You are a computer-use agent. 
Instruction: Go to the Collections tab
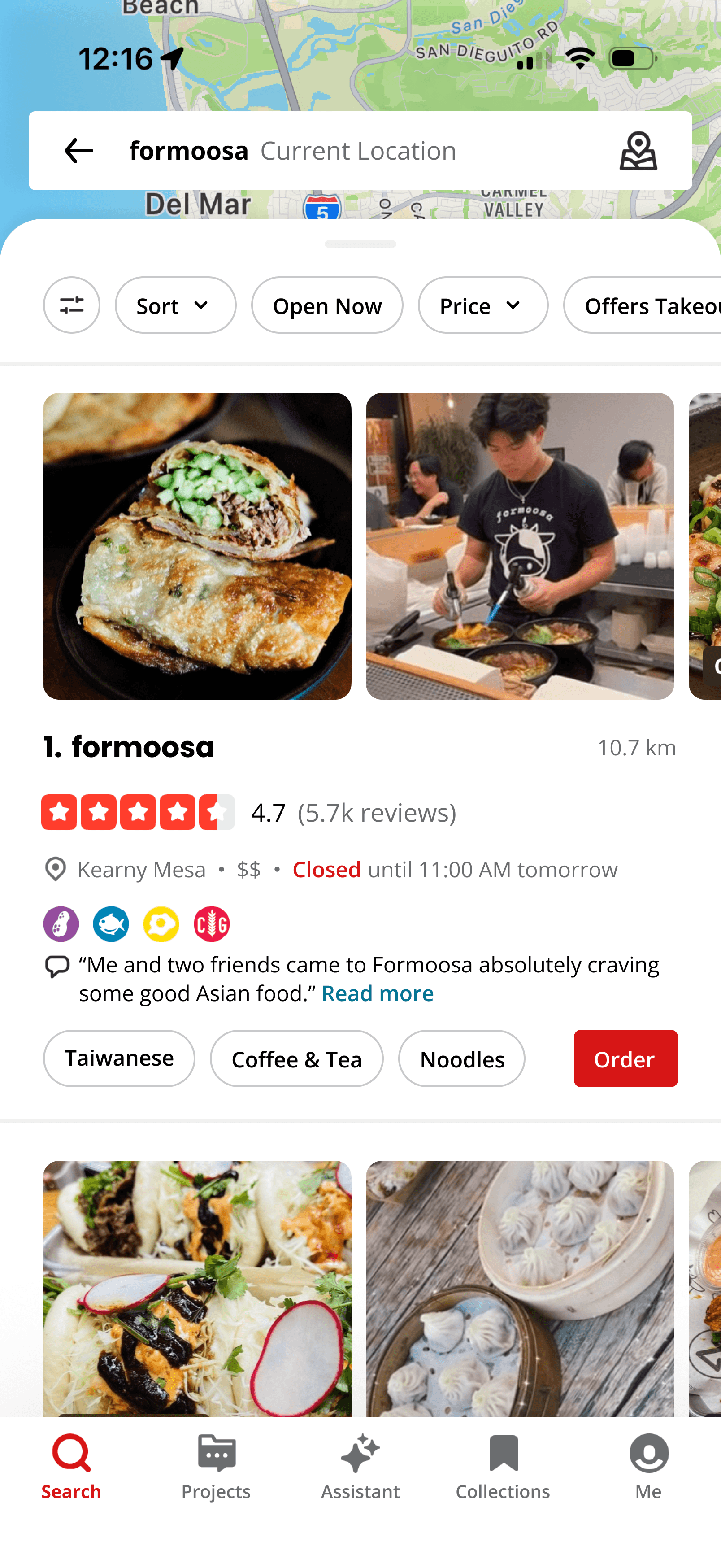(503, 1467)
